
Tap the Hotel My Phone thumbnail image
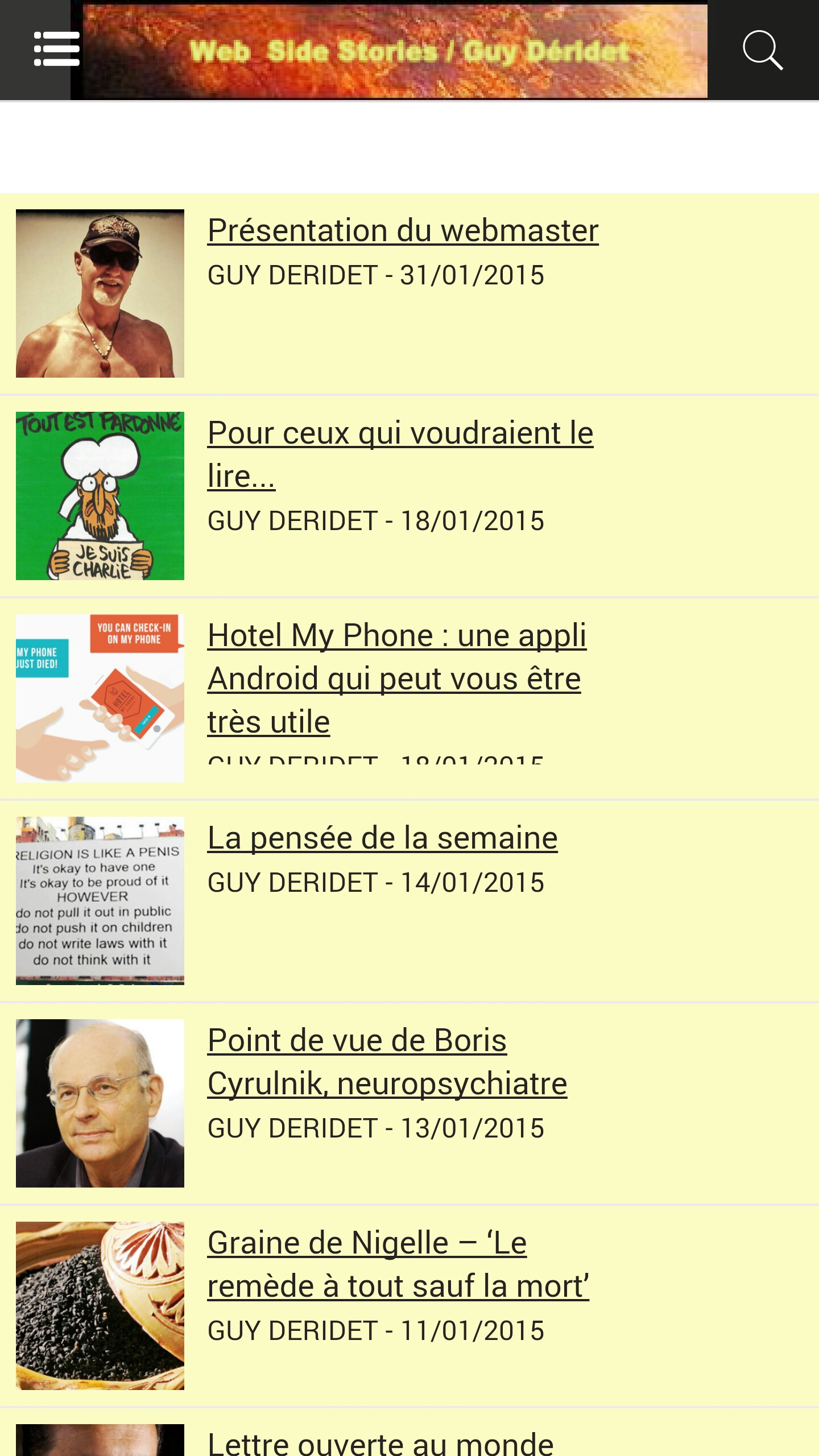[x=100, y=698]
